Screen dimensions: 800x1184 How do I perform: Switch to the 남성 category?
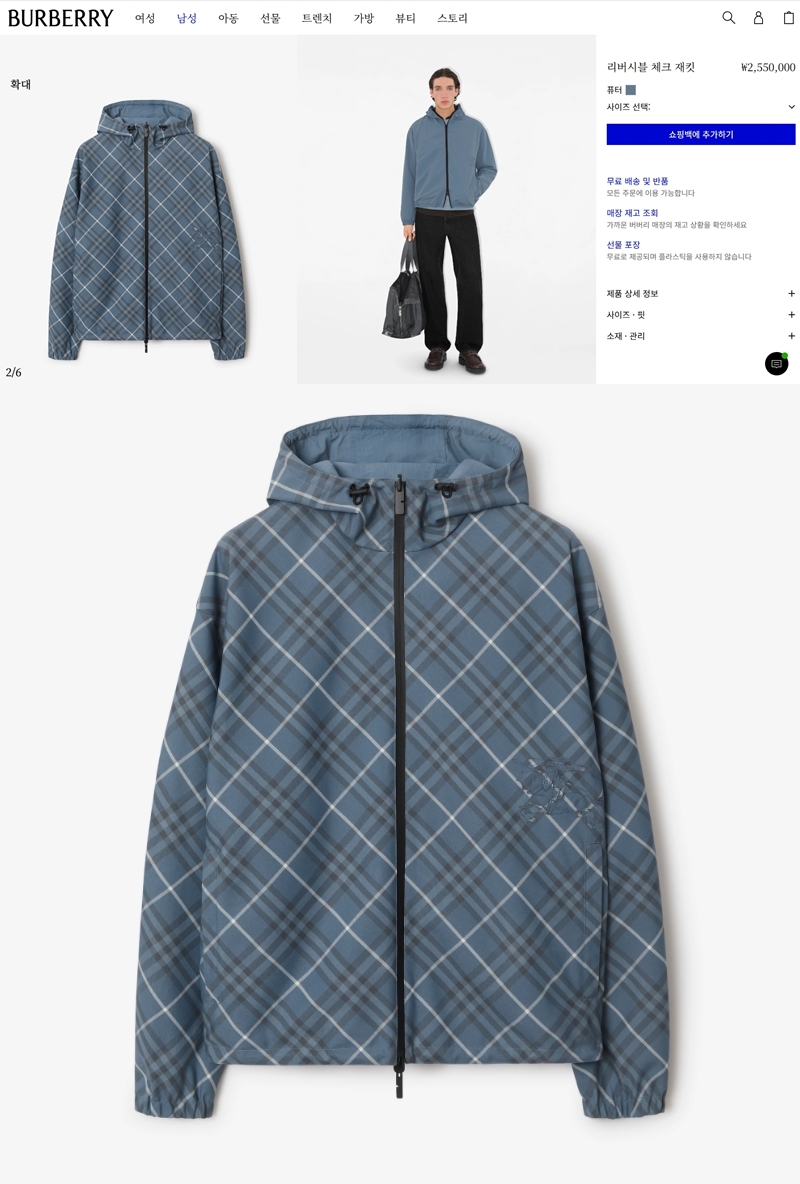click(187, 18)
